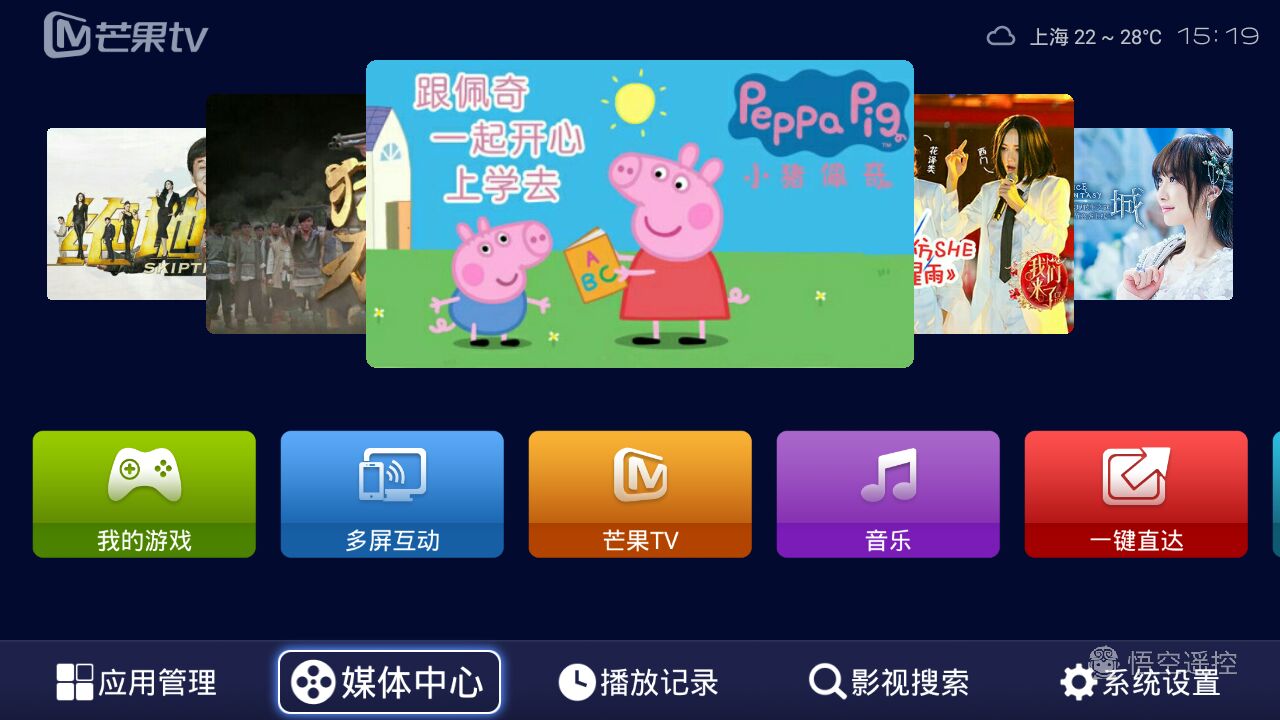Open 一键直达 tile

(1136, 494)
